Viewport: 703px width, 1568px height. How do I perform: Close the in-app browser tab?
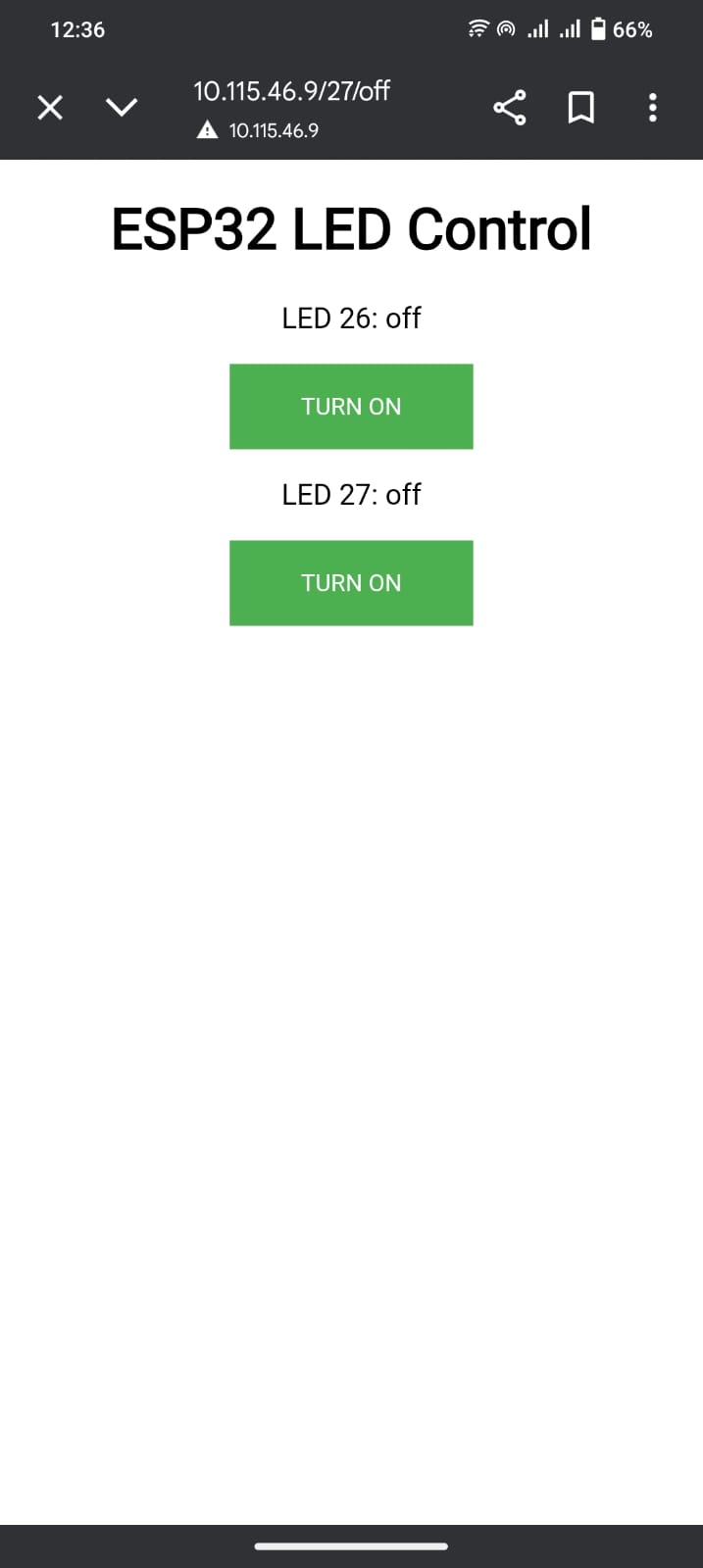pos(50,107)
